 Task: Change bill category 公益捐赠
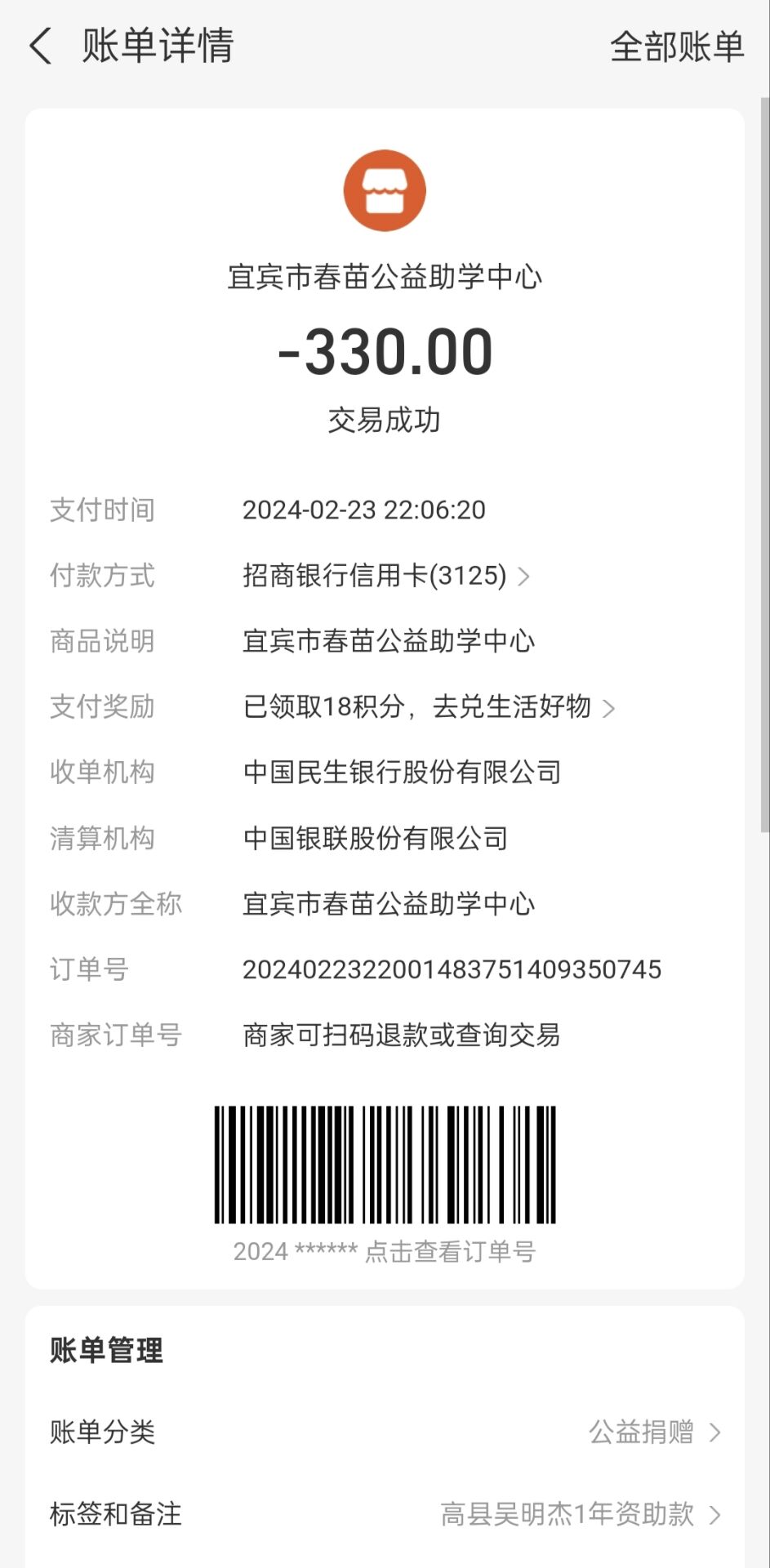[x=653, y=1432]
